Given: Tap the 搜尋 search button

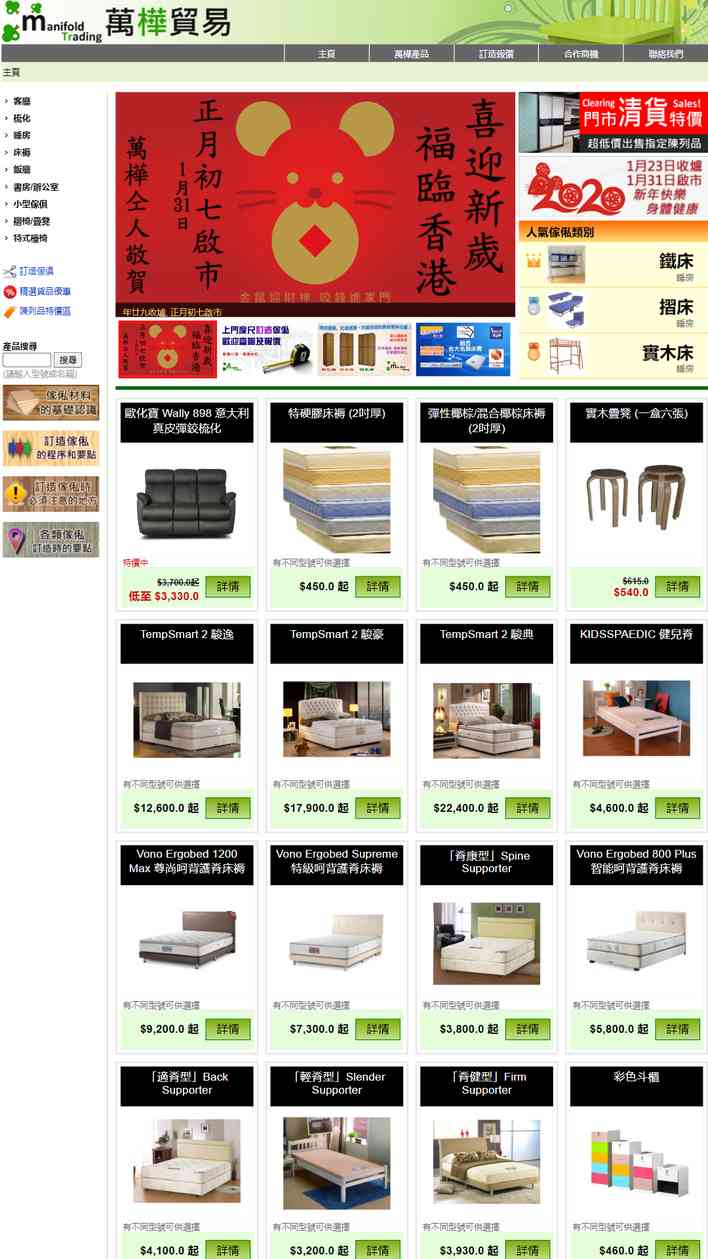Looking at the screenshot, I should tap(68, 360).
